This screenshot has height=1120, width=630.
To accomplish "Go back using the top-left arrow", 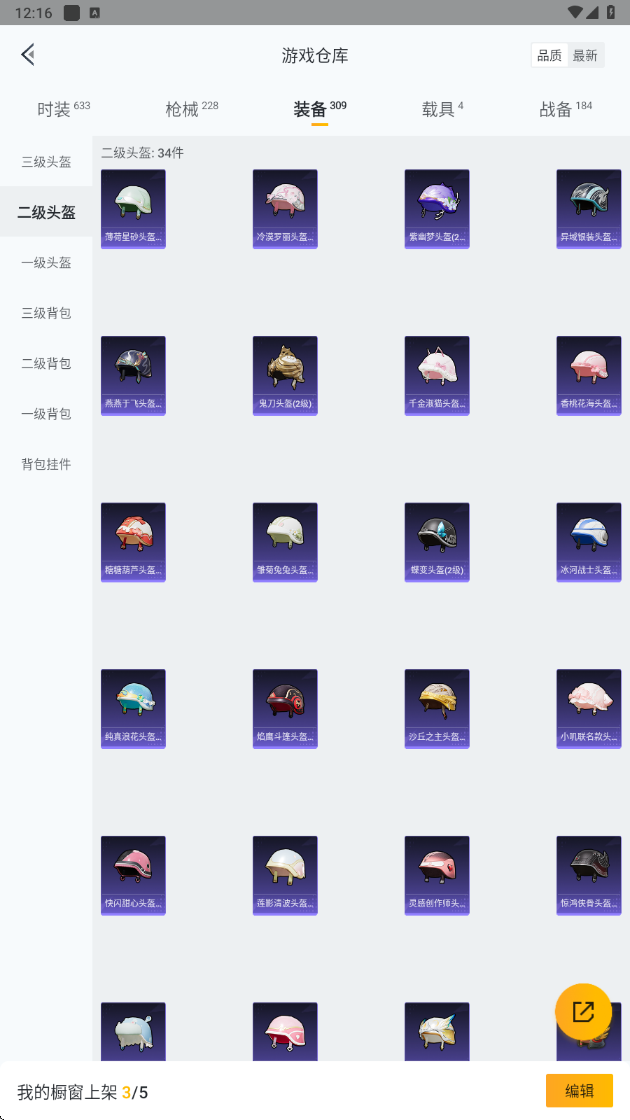I will [x=28, y=54].
